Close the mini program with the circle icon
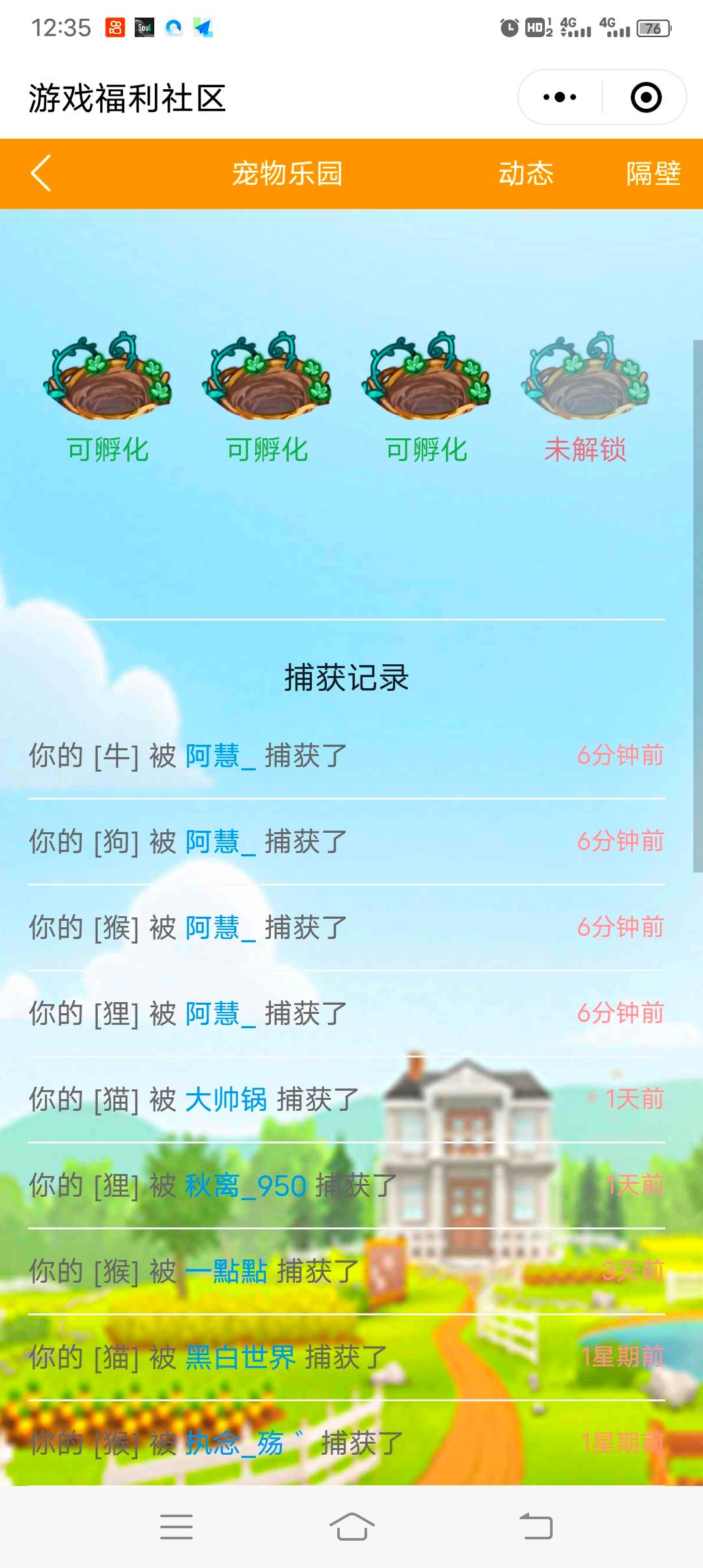Image resolution: width=703 pixels, height=1568 pixels. tap(646, 98)
